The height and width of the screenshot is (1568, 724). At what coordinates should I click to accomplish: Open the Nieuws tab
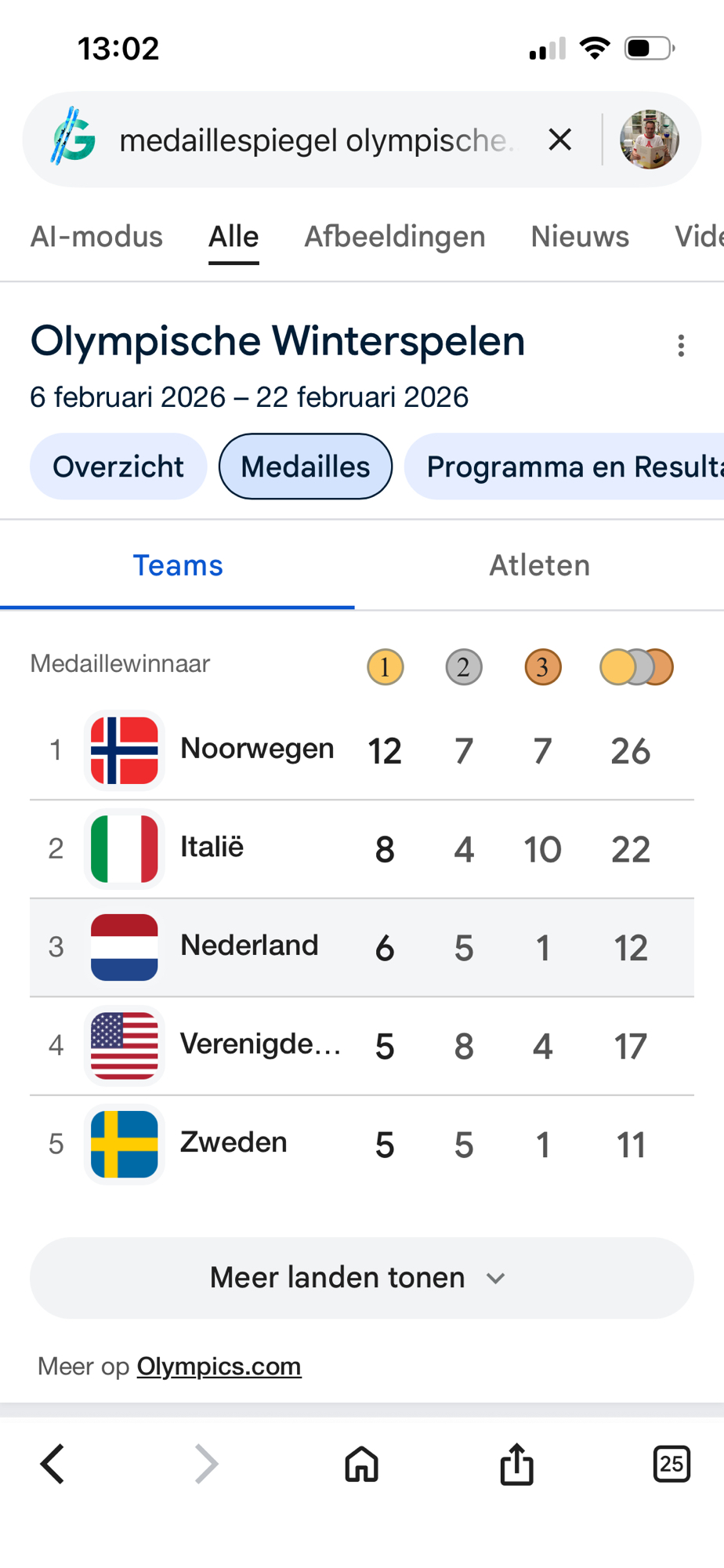580,237
